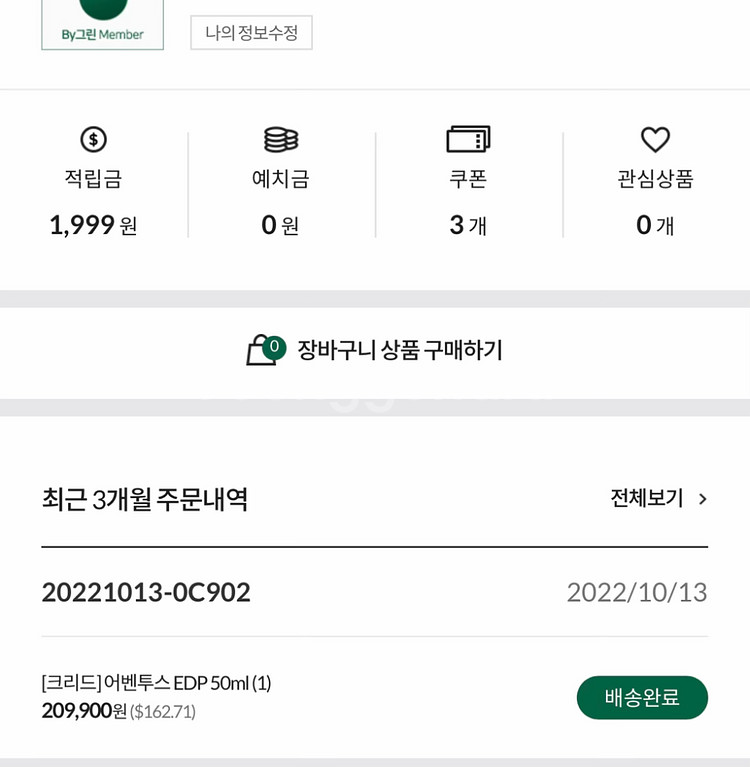
Task: Expand the 최근 3개월 주문내역 section
Action: (145, 499)
